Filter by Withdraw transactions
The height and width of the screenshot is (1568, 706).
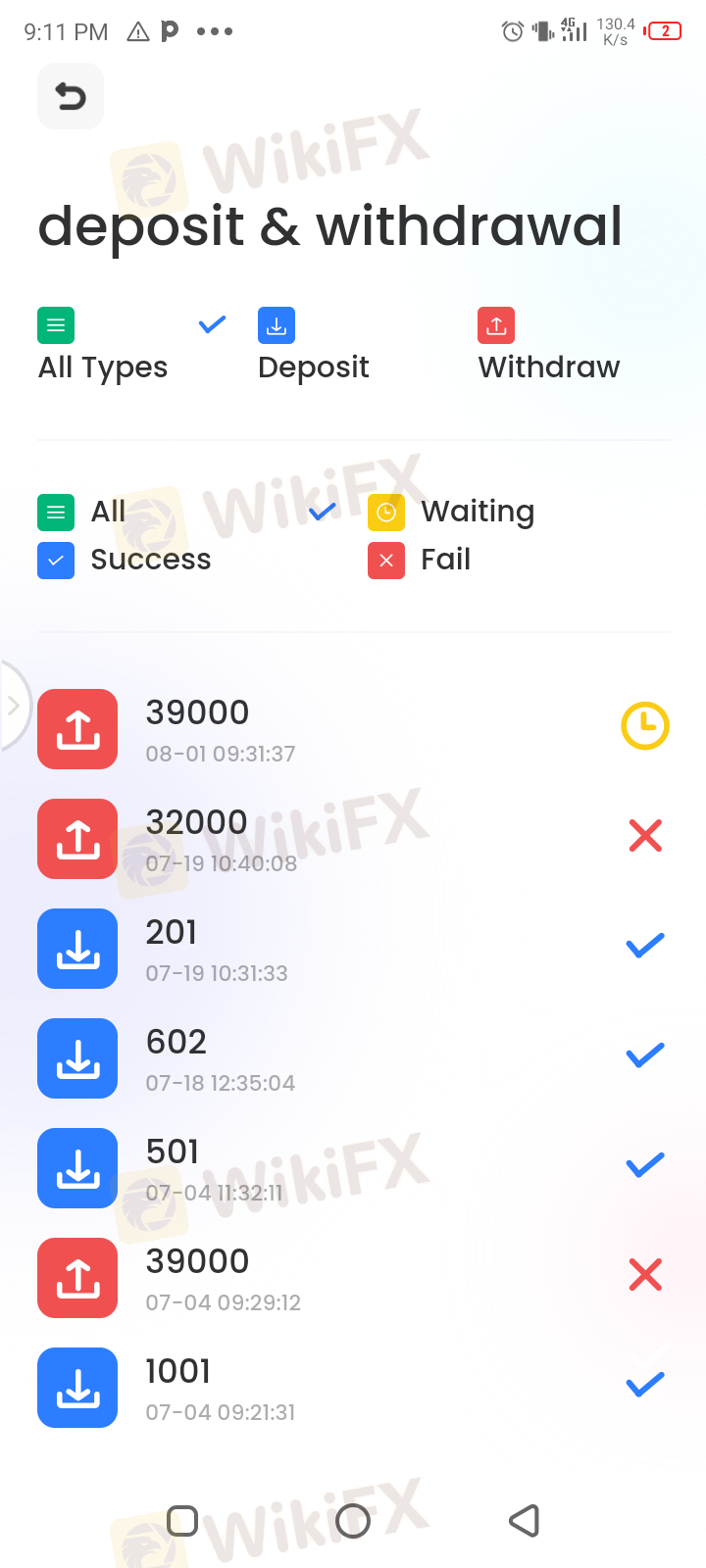548,346
